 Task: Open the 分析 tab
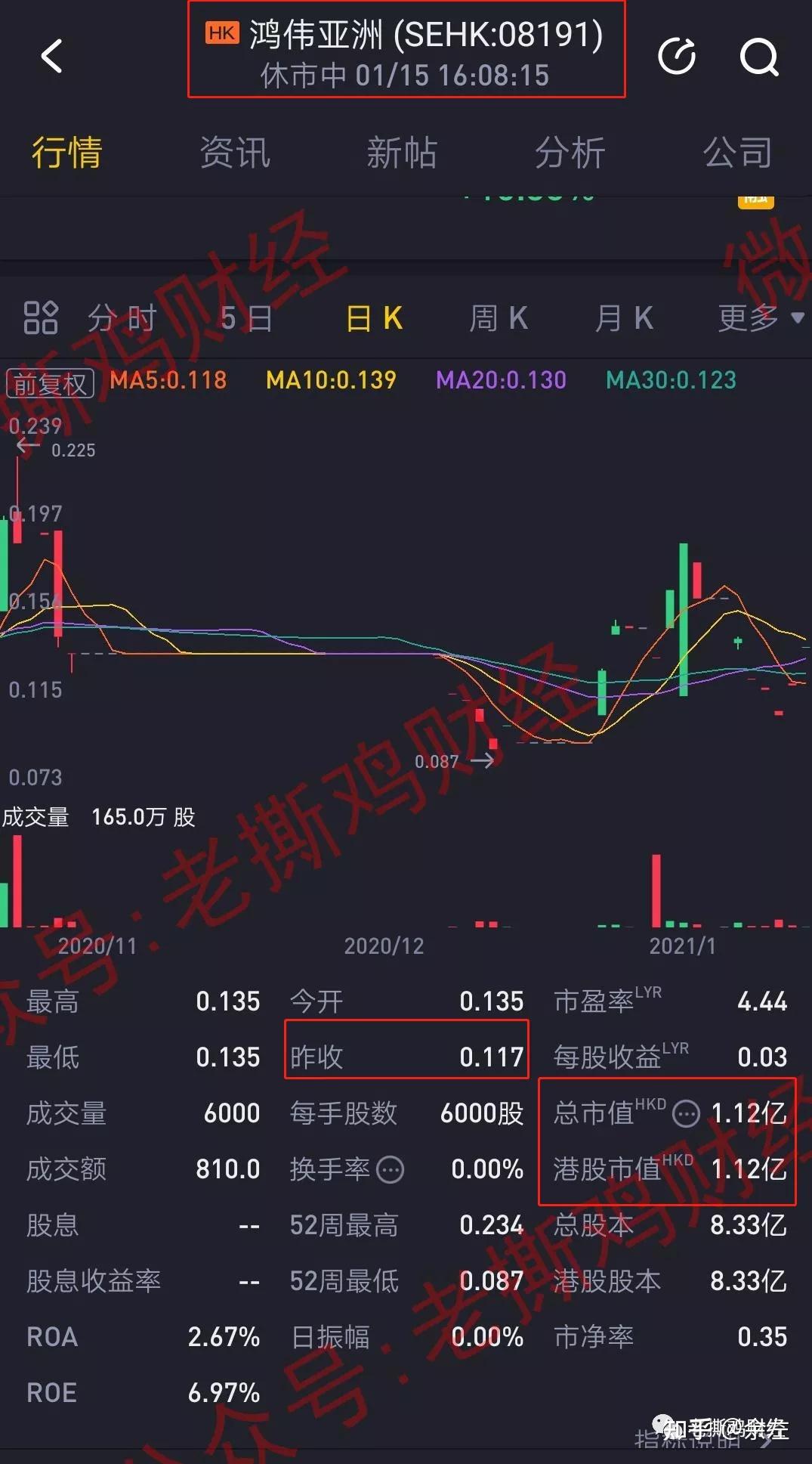[x=570, y=153]
